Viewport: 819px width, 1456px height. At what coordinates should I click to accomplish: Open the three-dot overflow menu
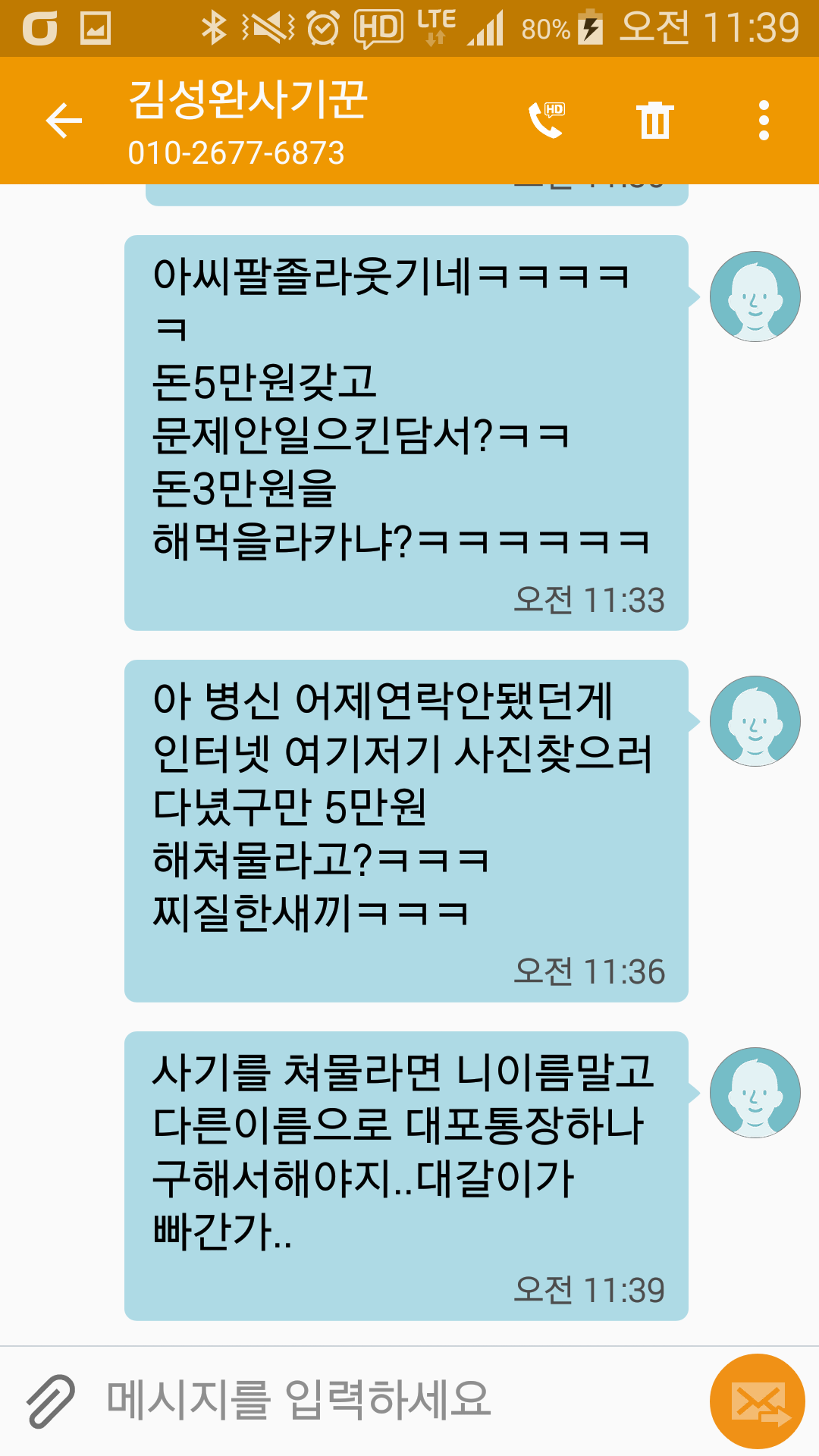pos(764,121)
